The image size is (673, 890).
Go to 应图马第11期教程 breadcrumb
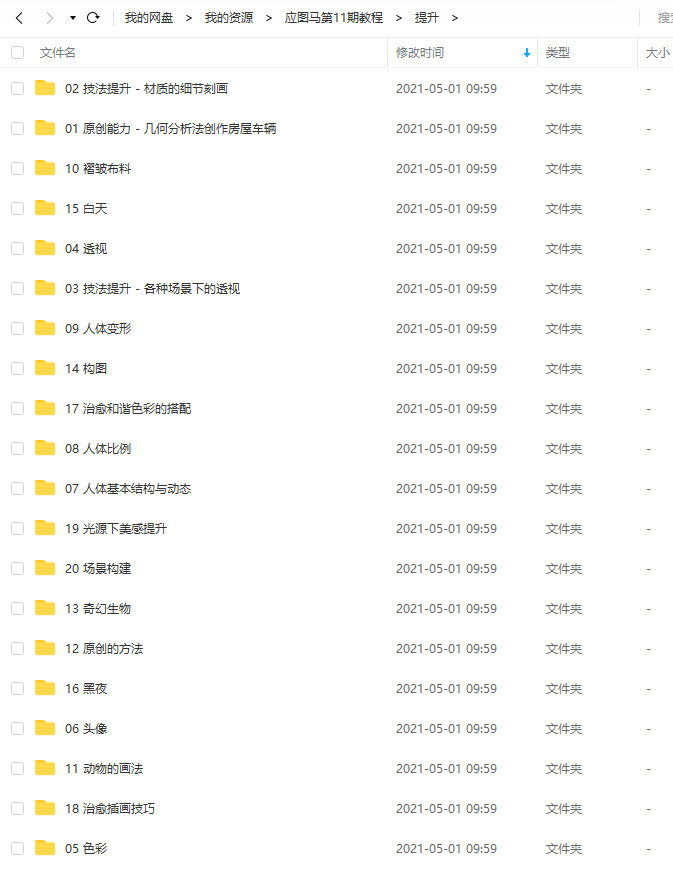(334, 18)
